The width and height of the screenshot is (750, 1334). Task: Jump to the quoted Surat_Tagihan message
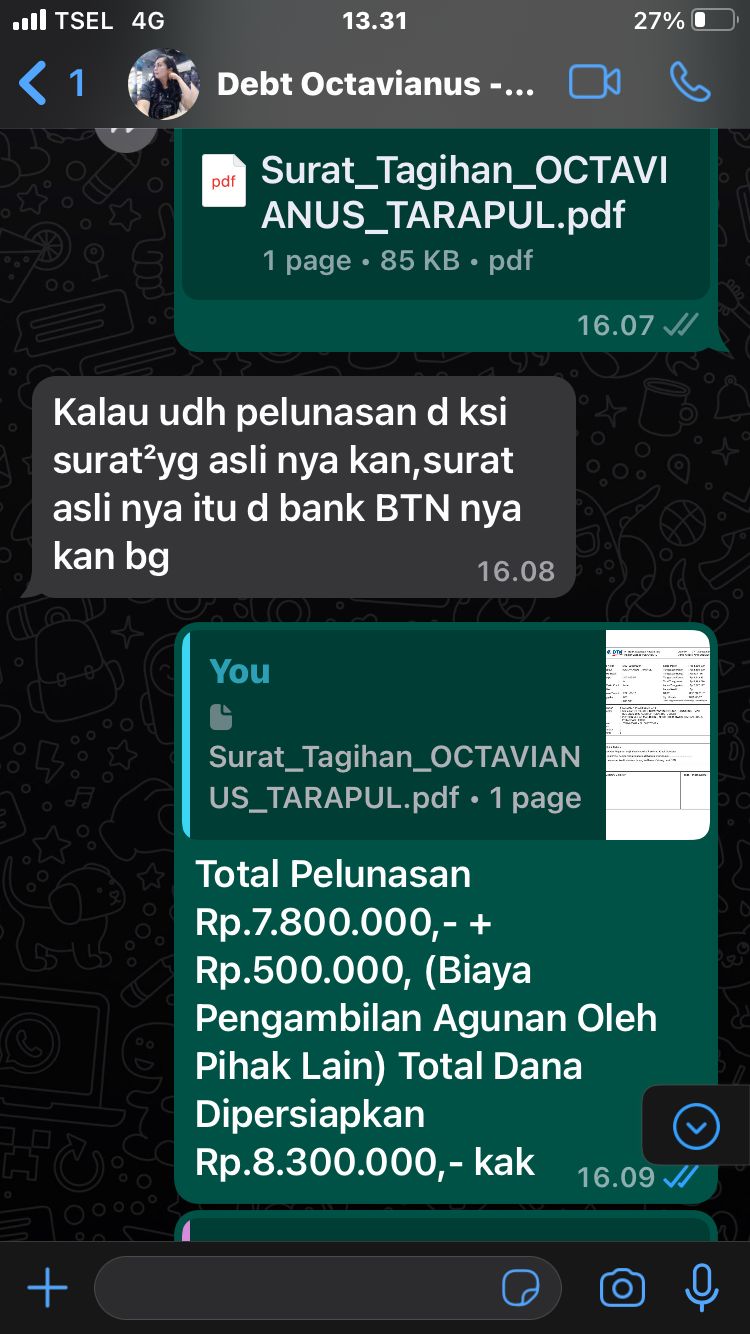tap(445, 735)
